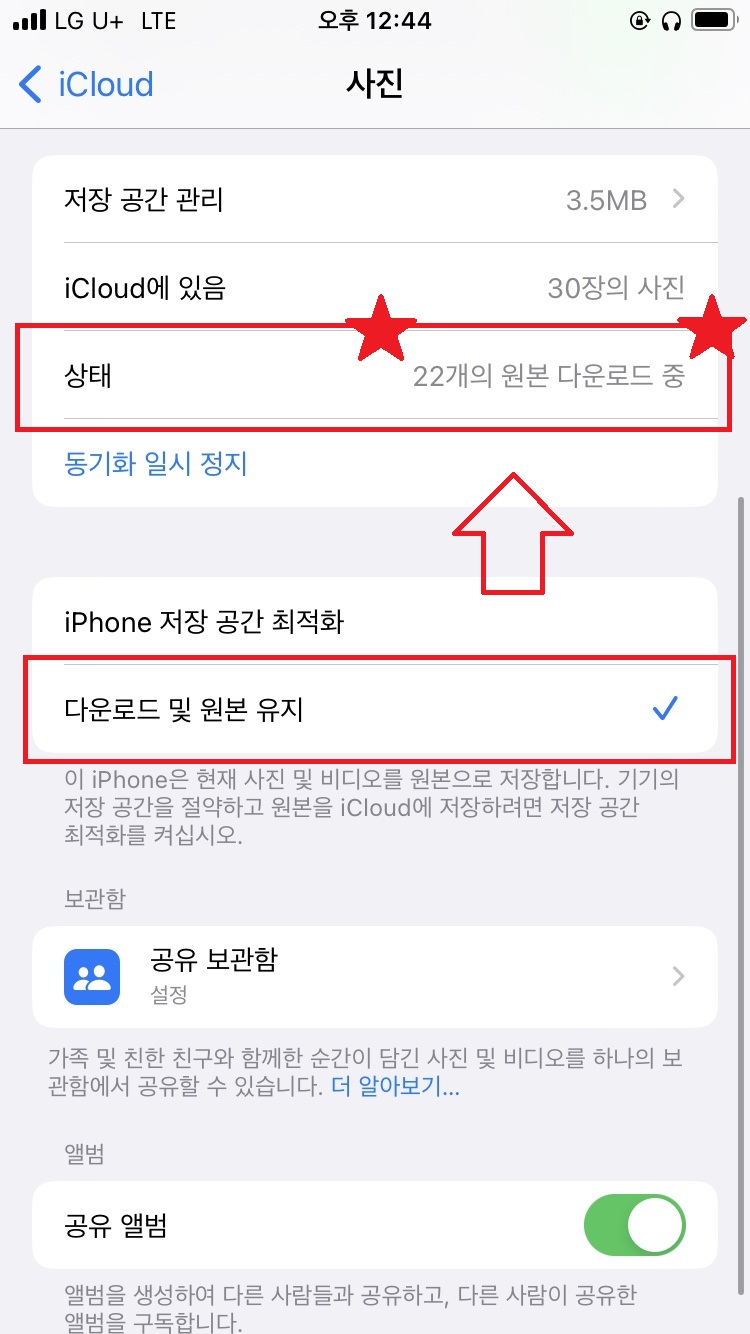Viewport: 750px width, 1334px height.
Task: Open 저장 공간 관리 row
Action: coord(375,199)
